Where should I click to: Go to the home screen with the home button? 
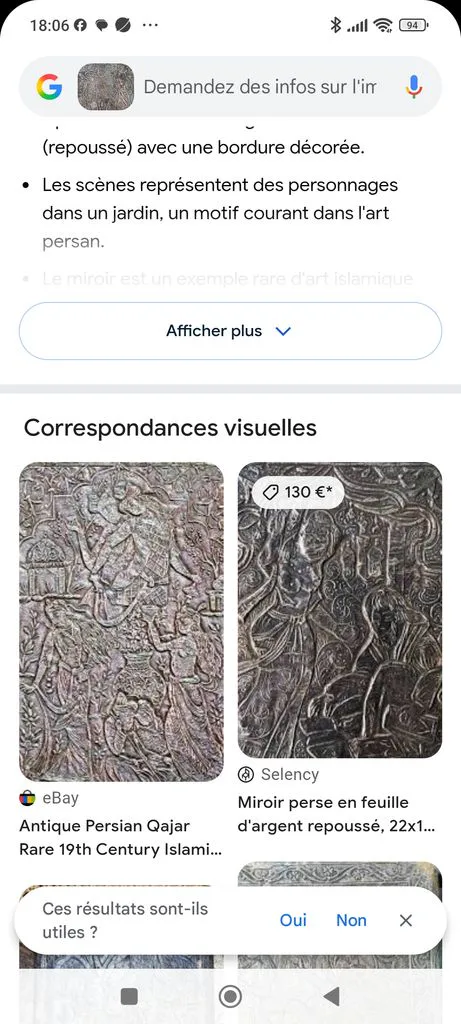(x=230, y=996)
